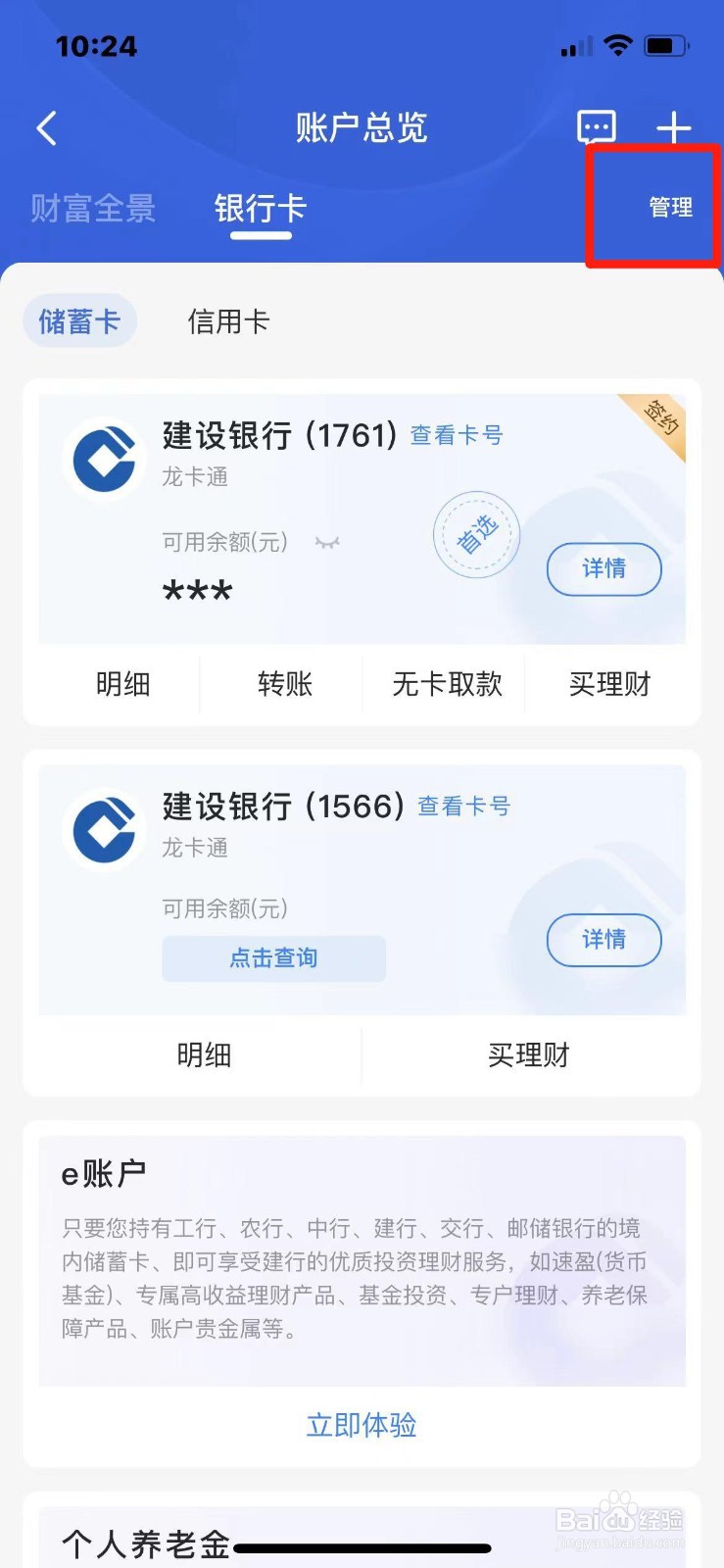Image resolution: width=724 pixels, height=1568 pixels.
Task: Select the 储蓄卡 chip
Action: coord(79,320)
